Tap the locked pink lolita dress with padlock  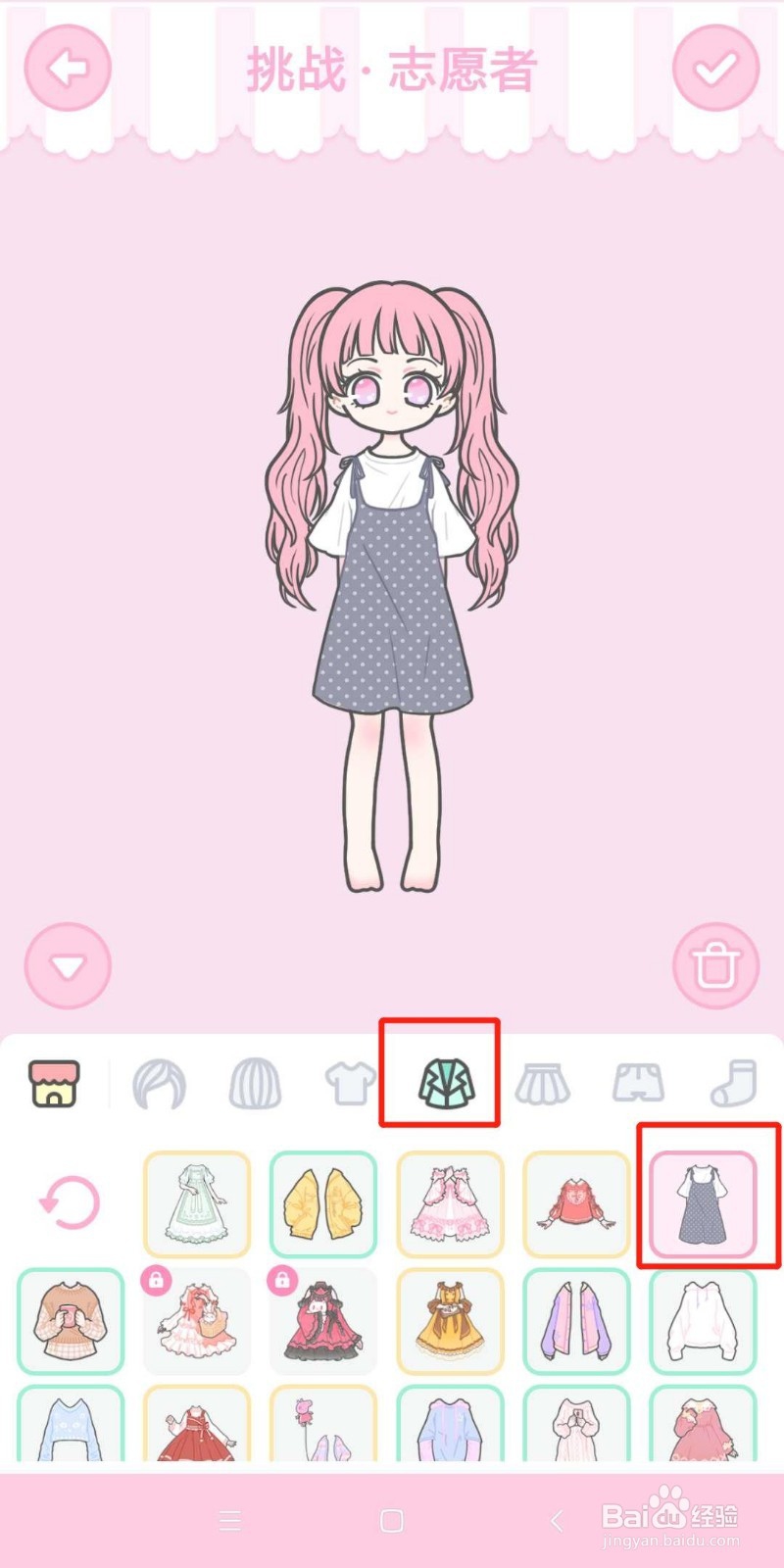196,1320
